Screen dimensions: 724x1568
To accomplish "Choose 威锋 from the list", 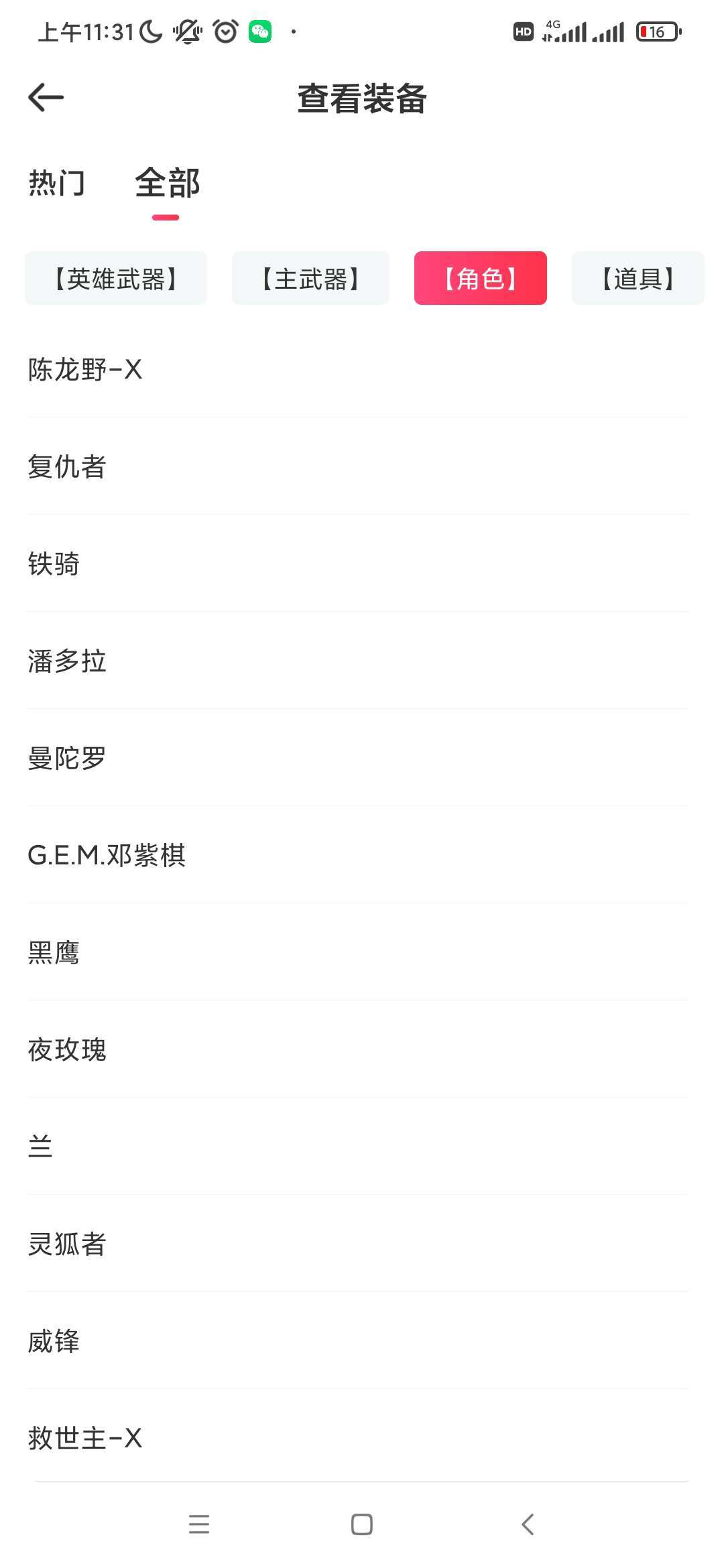I will tap(358, 1341).
